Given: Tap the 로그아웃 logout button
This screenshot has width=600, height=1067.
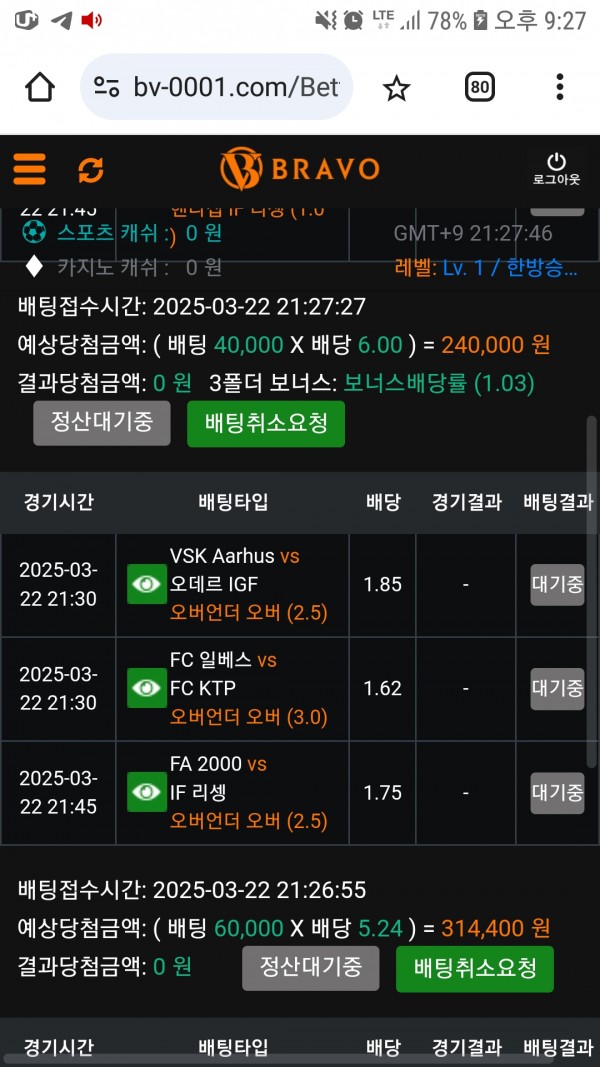Looking at the screenshot, I should (x=556, y=169).
